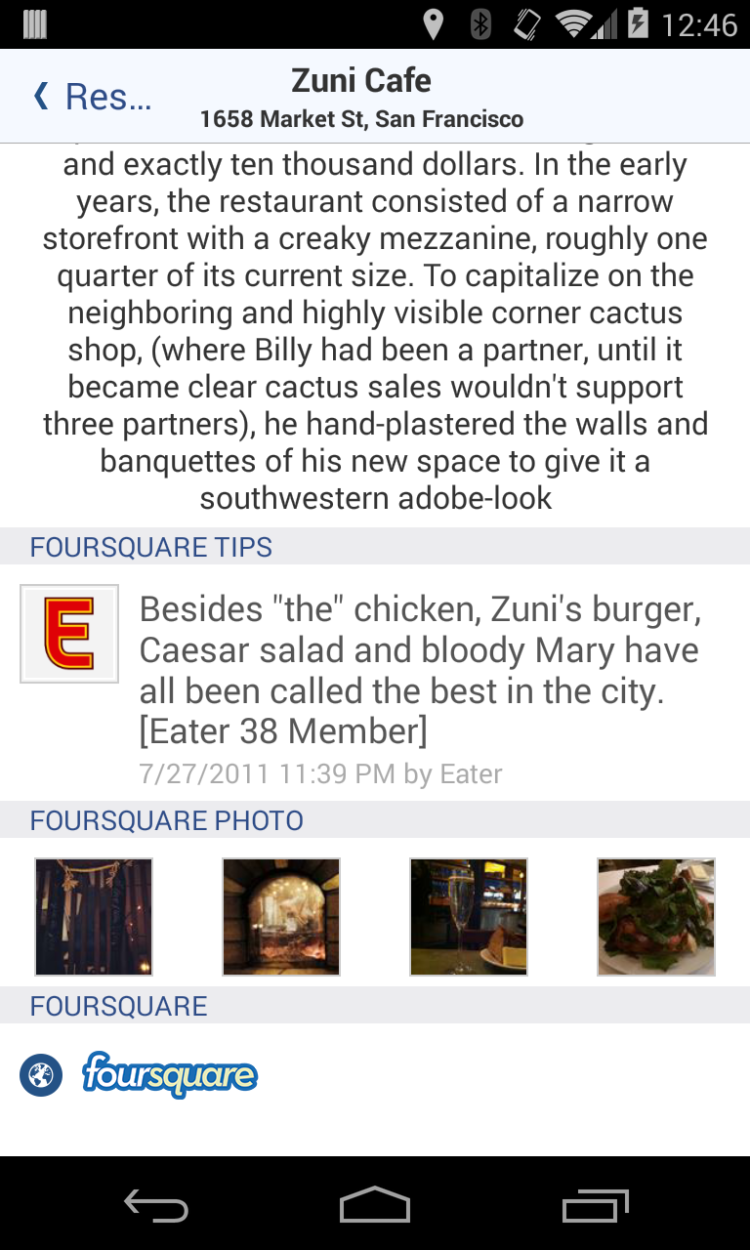
Task: View the champagne glass Foursquare photo
Action: [468, 916]
